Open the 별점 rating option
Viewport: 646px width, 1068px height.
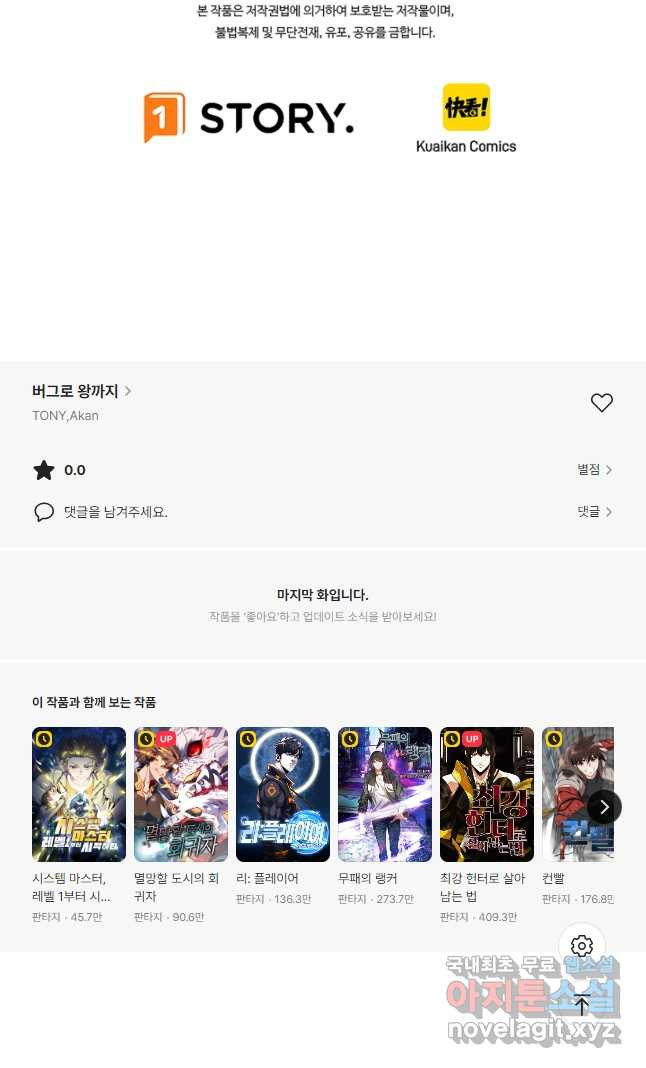(x=594, y=470)
